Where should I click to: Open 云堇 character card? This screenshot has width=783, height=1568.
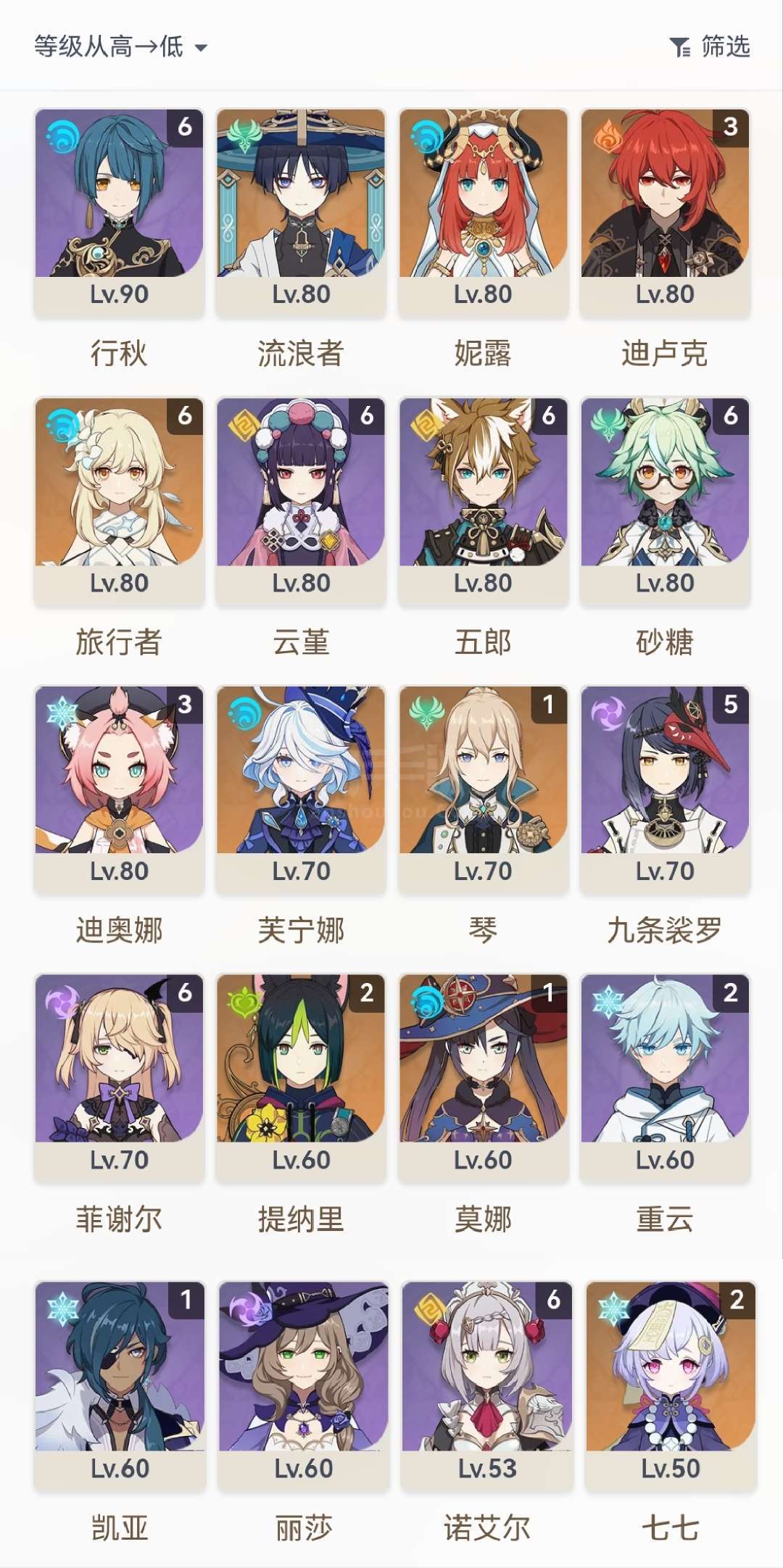click(301, 502)
